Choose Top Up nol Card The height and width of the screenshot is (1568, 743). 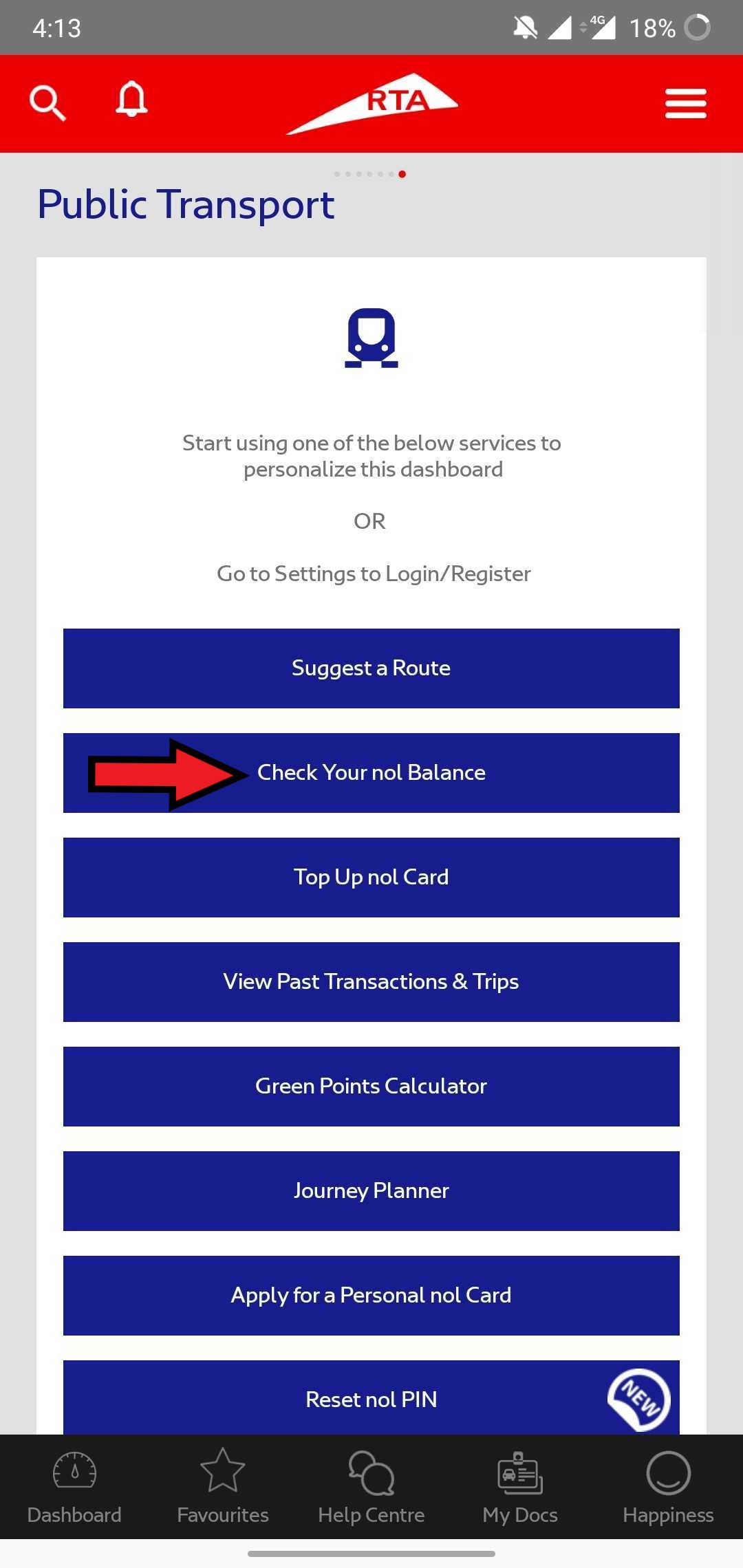pos(371,877)
